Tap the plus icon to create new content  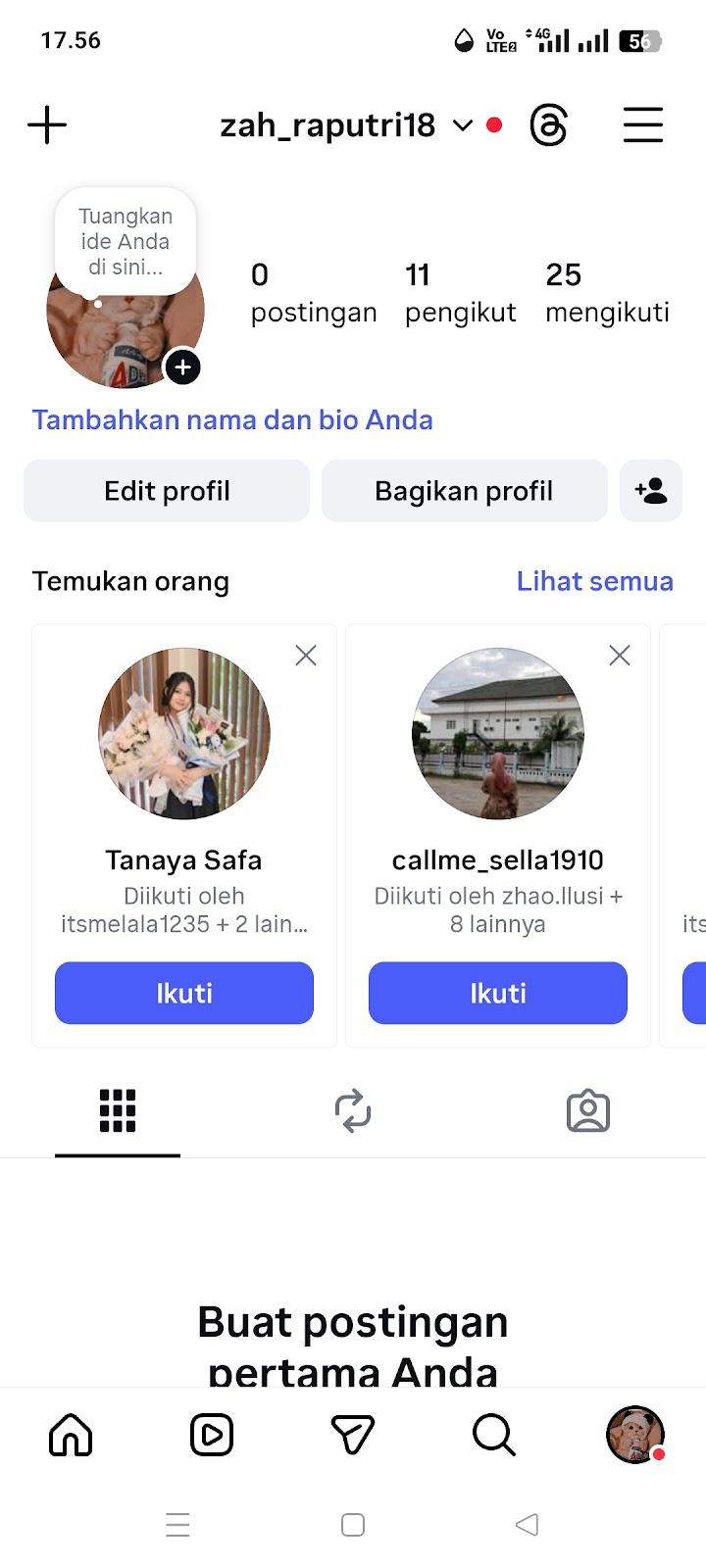point(47,125)
